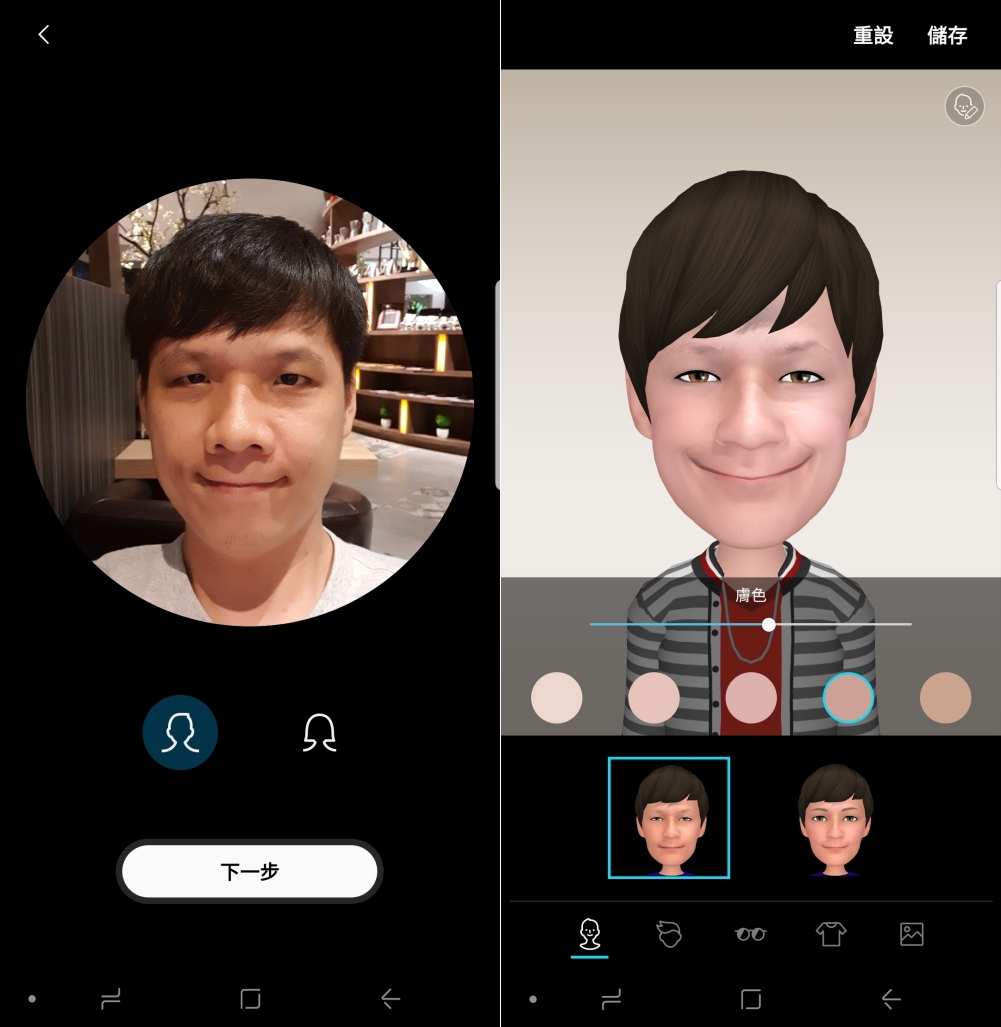The width and height of the screenshot is (1001, 1027).
Task: Tap the 下一步 button
Action: click(x=250, y=871)
